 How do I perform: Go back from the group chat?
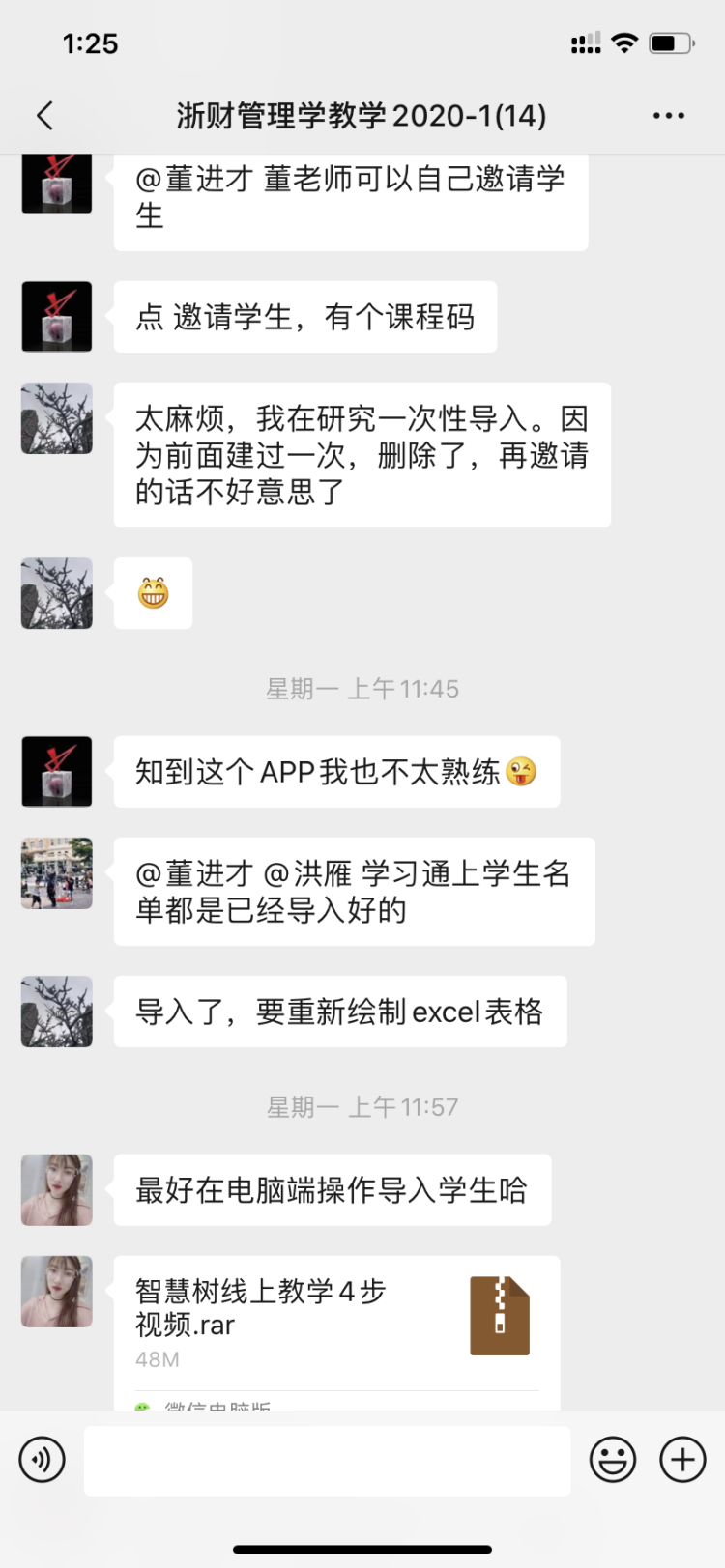pyautogui.click(x=44, y=116)
